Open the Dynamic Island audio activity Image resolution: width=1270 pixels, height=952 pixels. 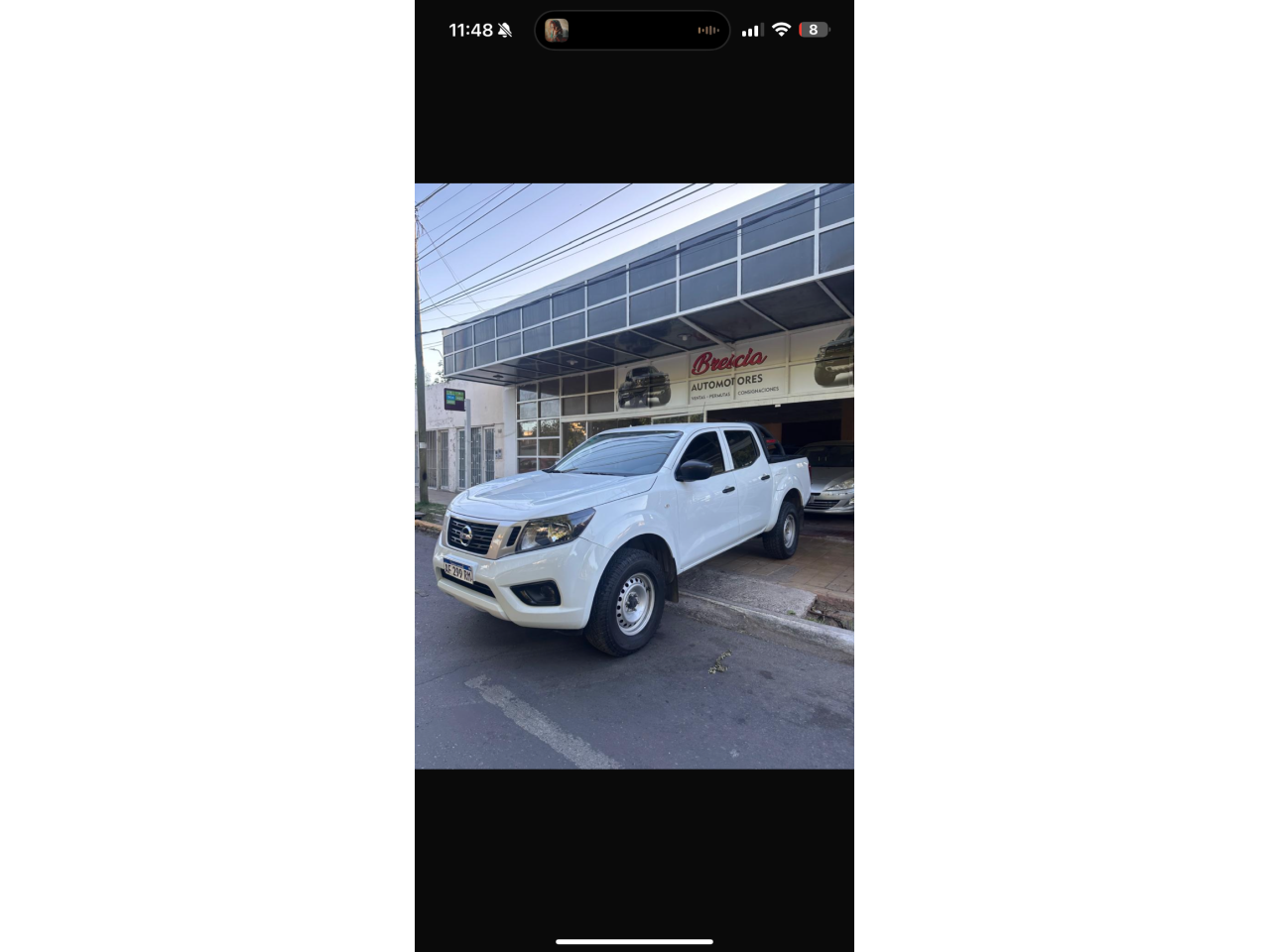pyautogui.click(x=632, y=30)
